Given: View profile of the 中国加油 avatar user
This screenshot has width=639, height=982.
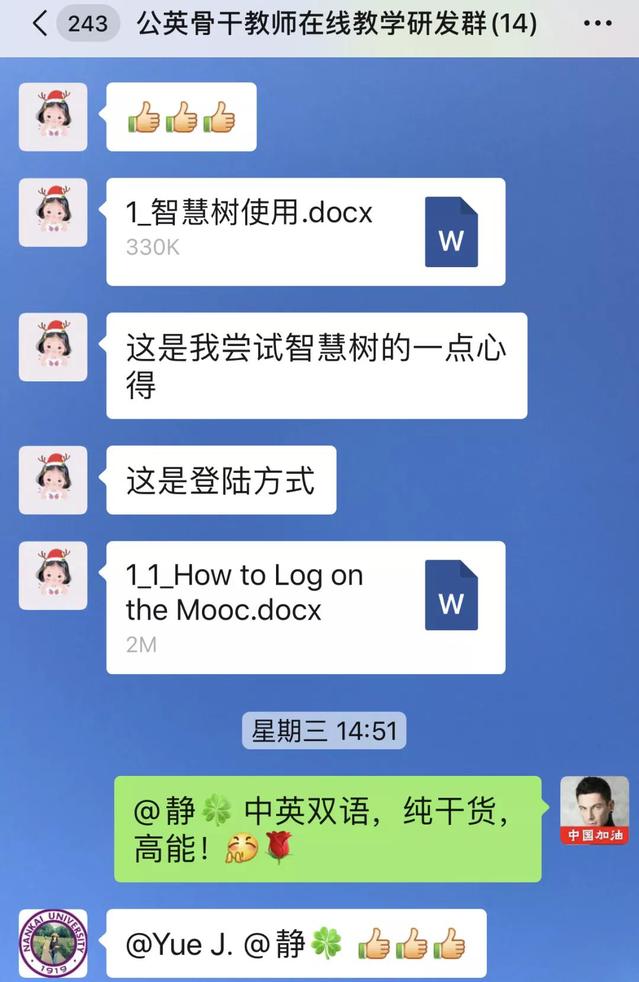Looking at the screenshot, I should 594,810.
